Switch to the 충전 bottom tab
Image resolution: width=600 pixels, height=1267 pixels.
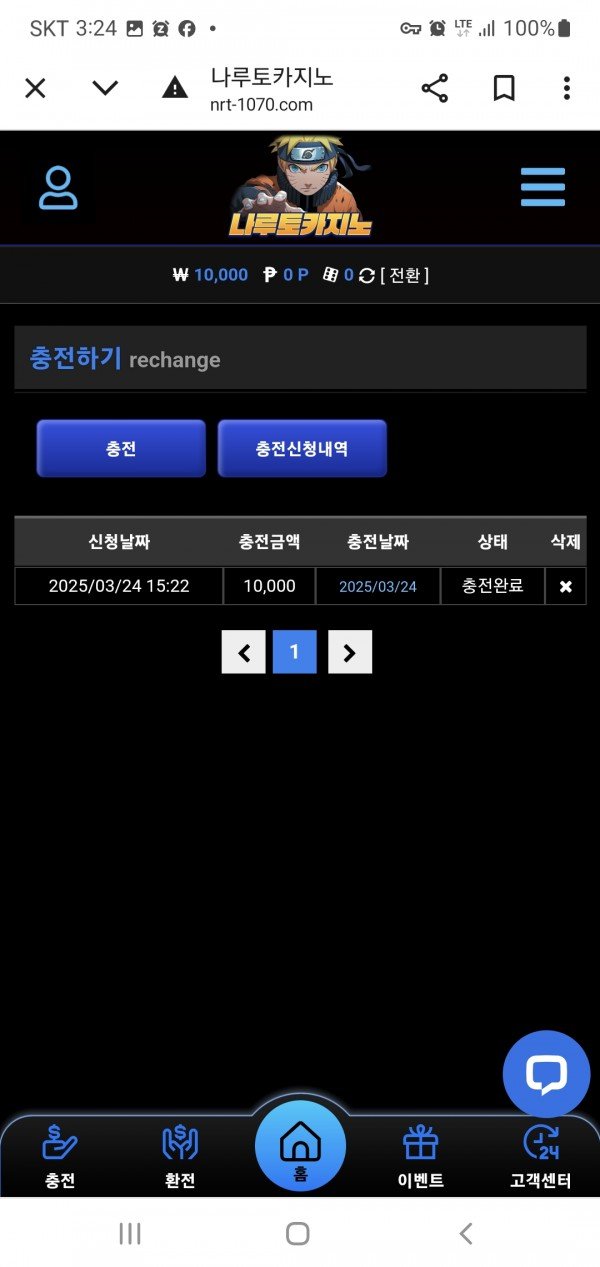click(x=60, y=1157)
